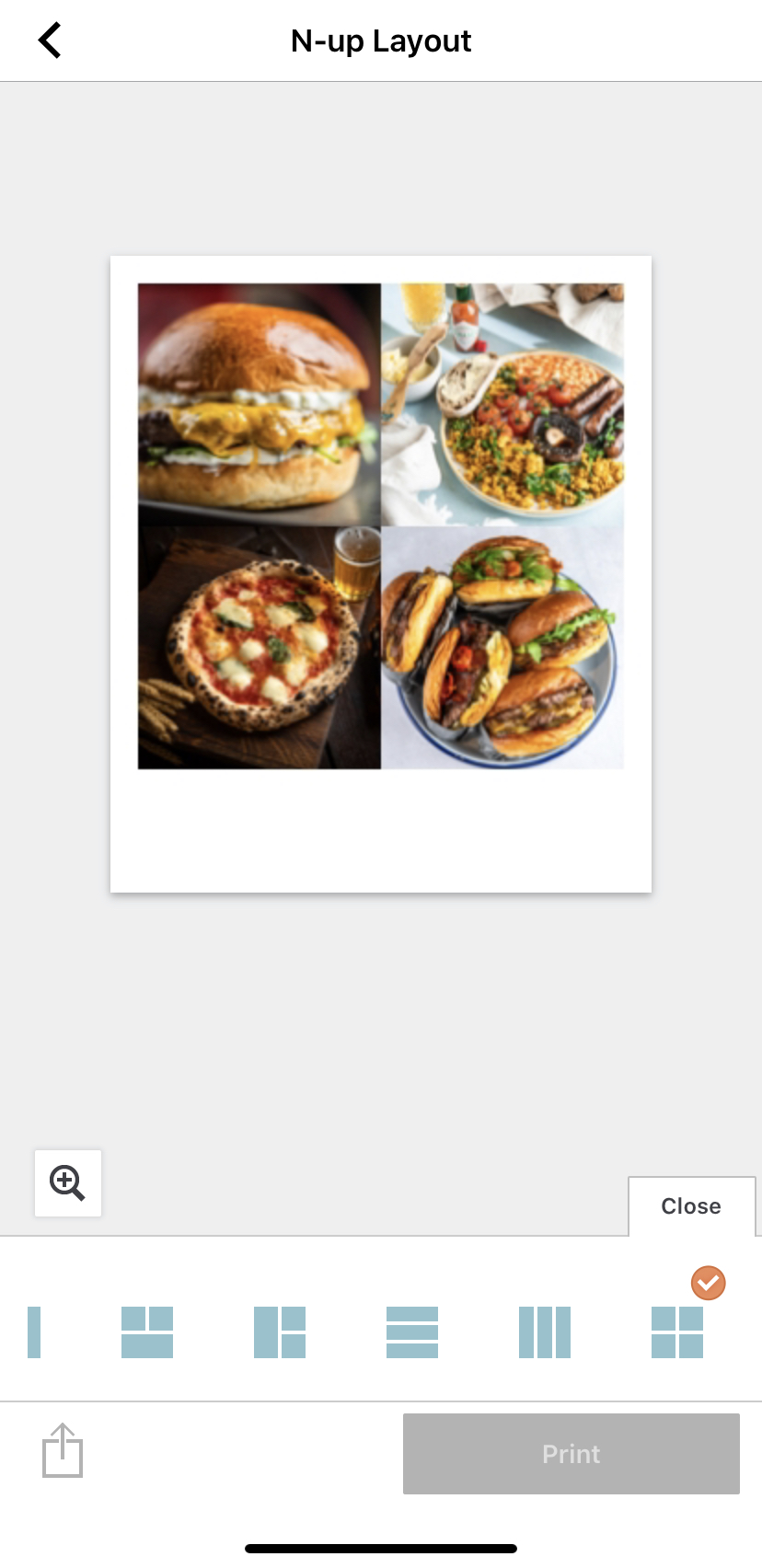
Task: Go back from N-up Layout
Action: coord(50,40)
